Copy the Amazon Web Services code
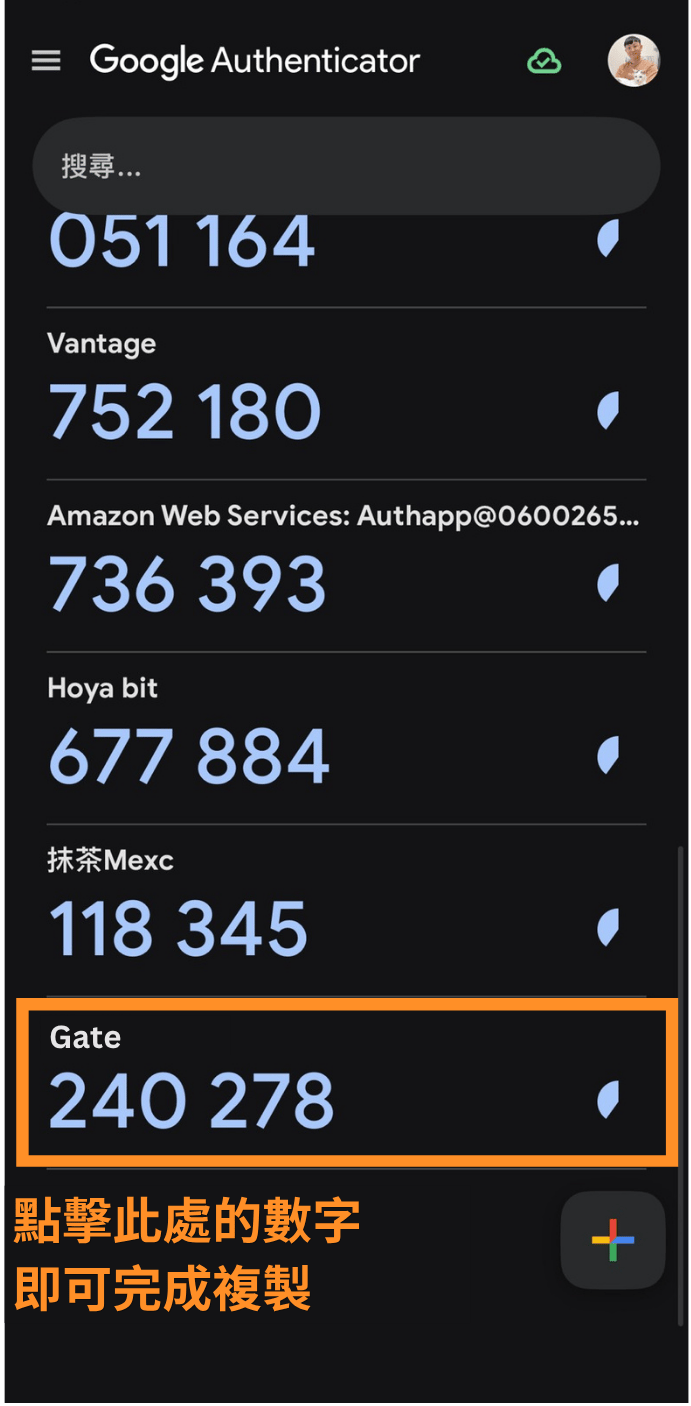 click(188, 583)
